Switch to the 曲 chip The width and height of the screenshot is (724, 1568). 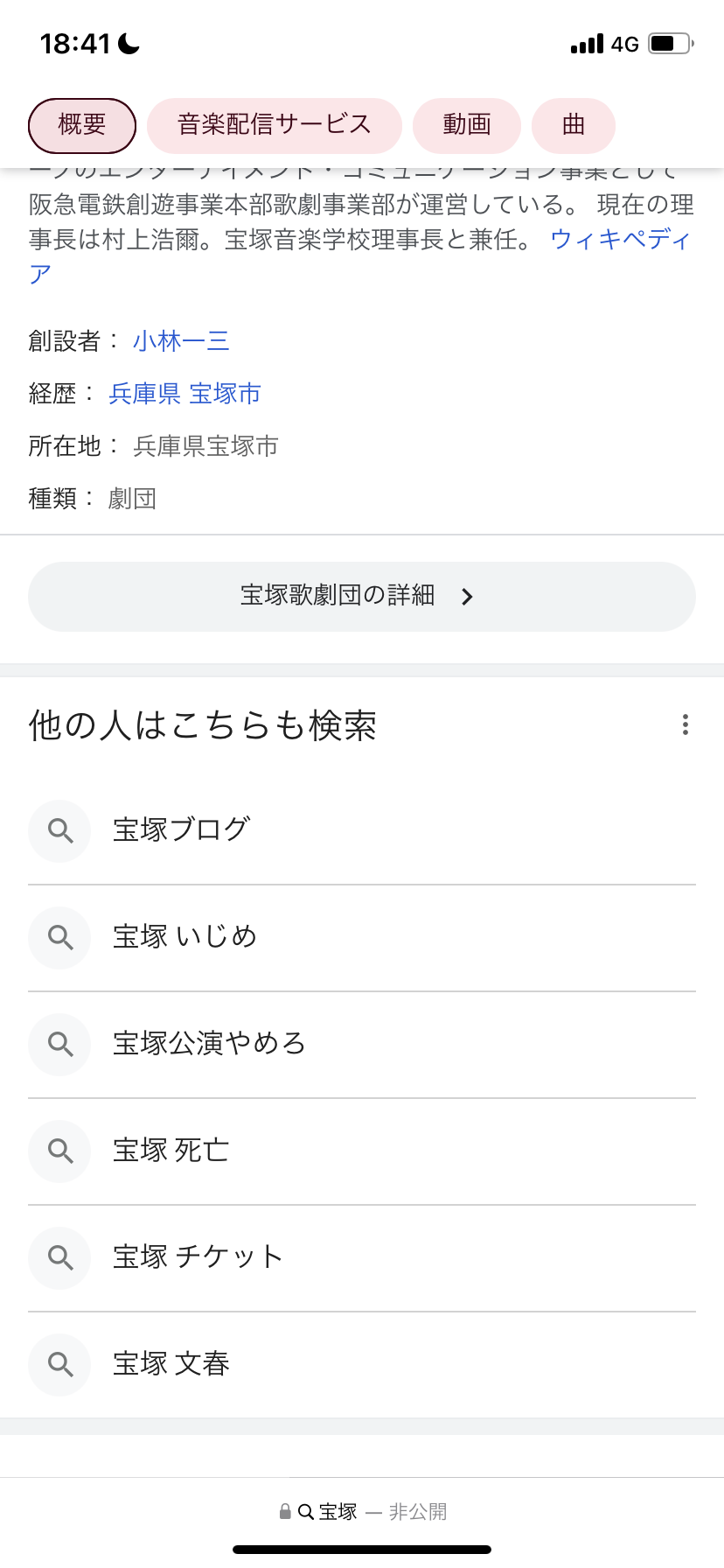[x=573, y=125]
